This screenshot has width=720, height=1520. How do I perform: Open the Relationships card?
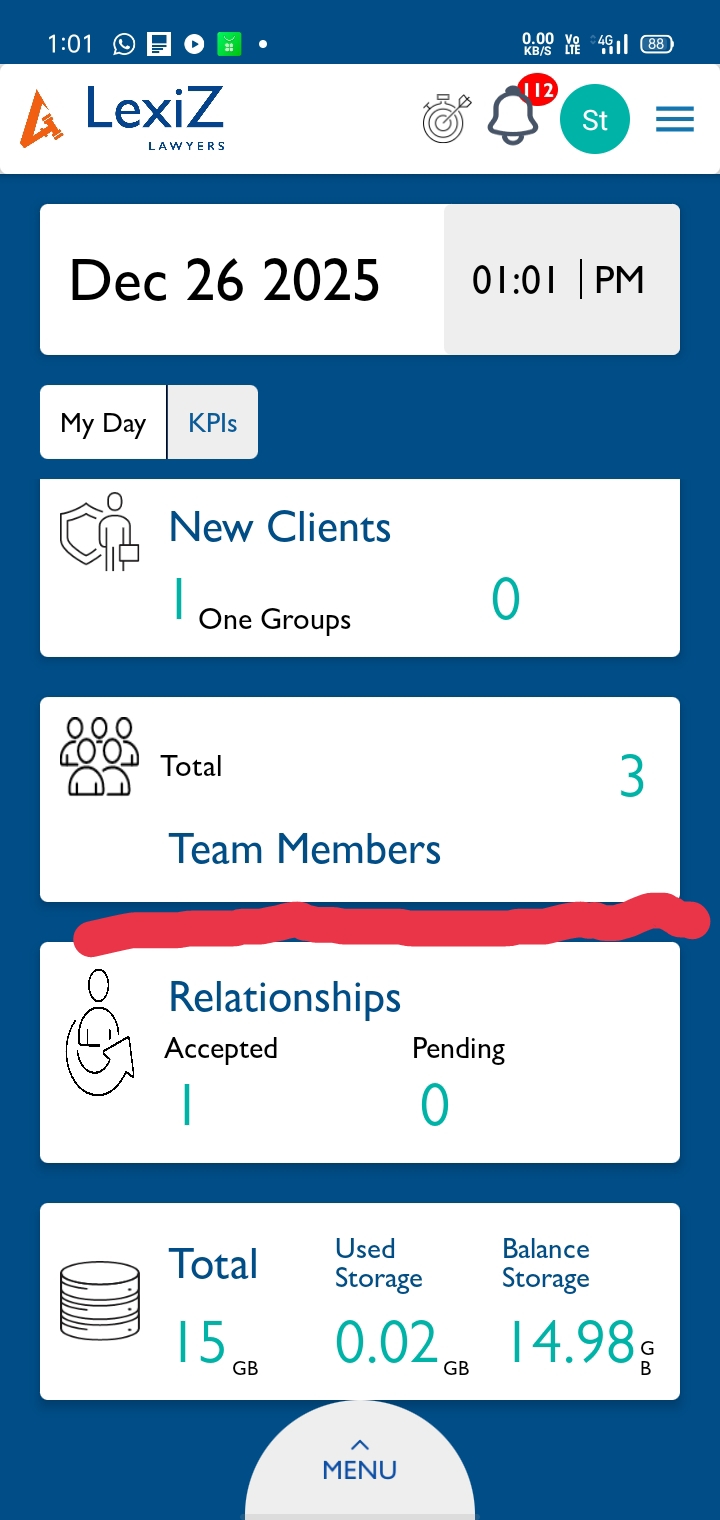pyautogui.click(x=360, y=1052)
